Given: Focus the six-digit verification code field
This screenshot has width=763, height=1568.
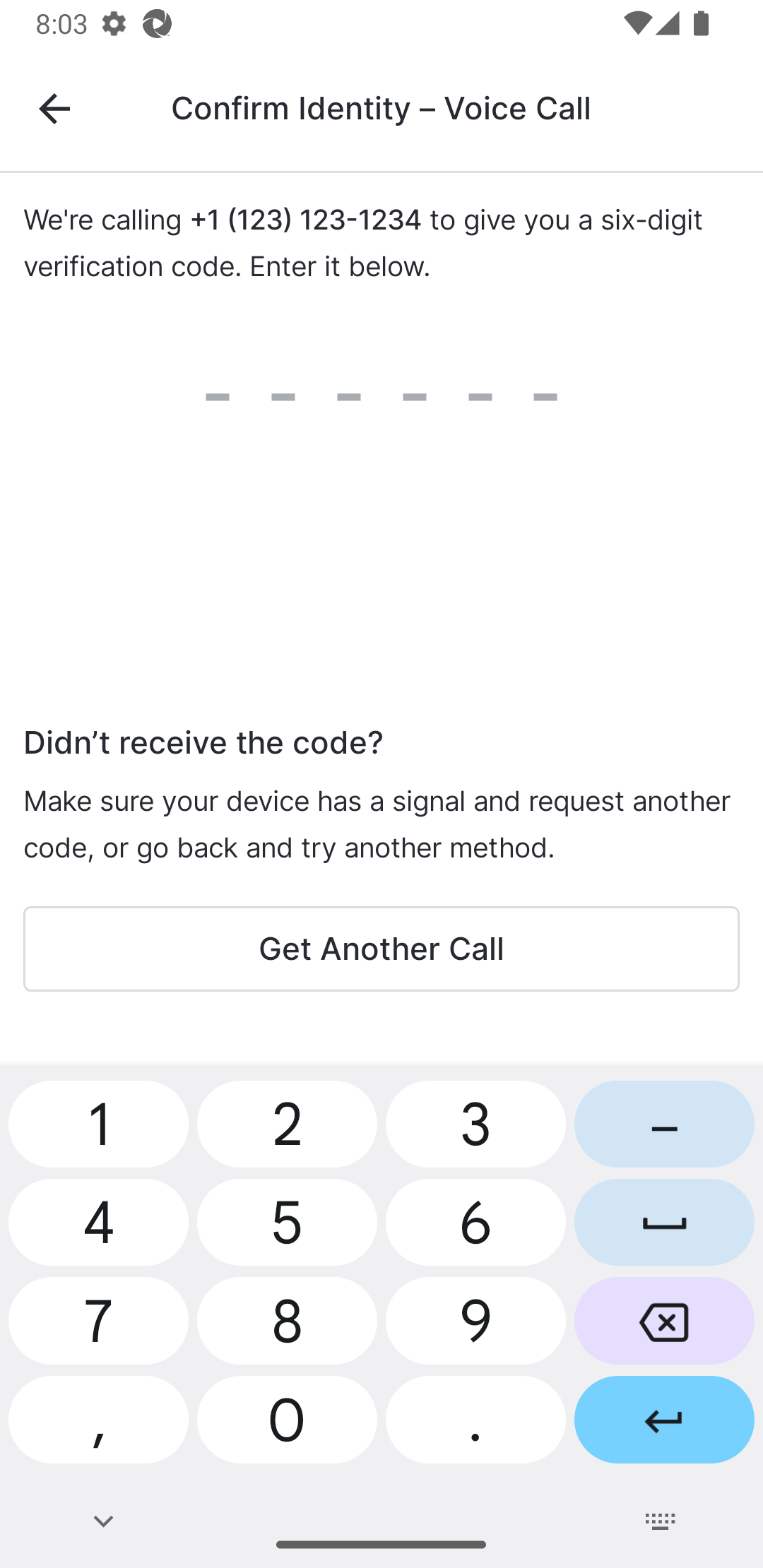Looking at the screenshot, I should [x=381, y=396].
